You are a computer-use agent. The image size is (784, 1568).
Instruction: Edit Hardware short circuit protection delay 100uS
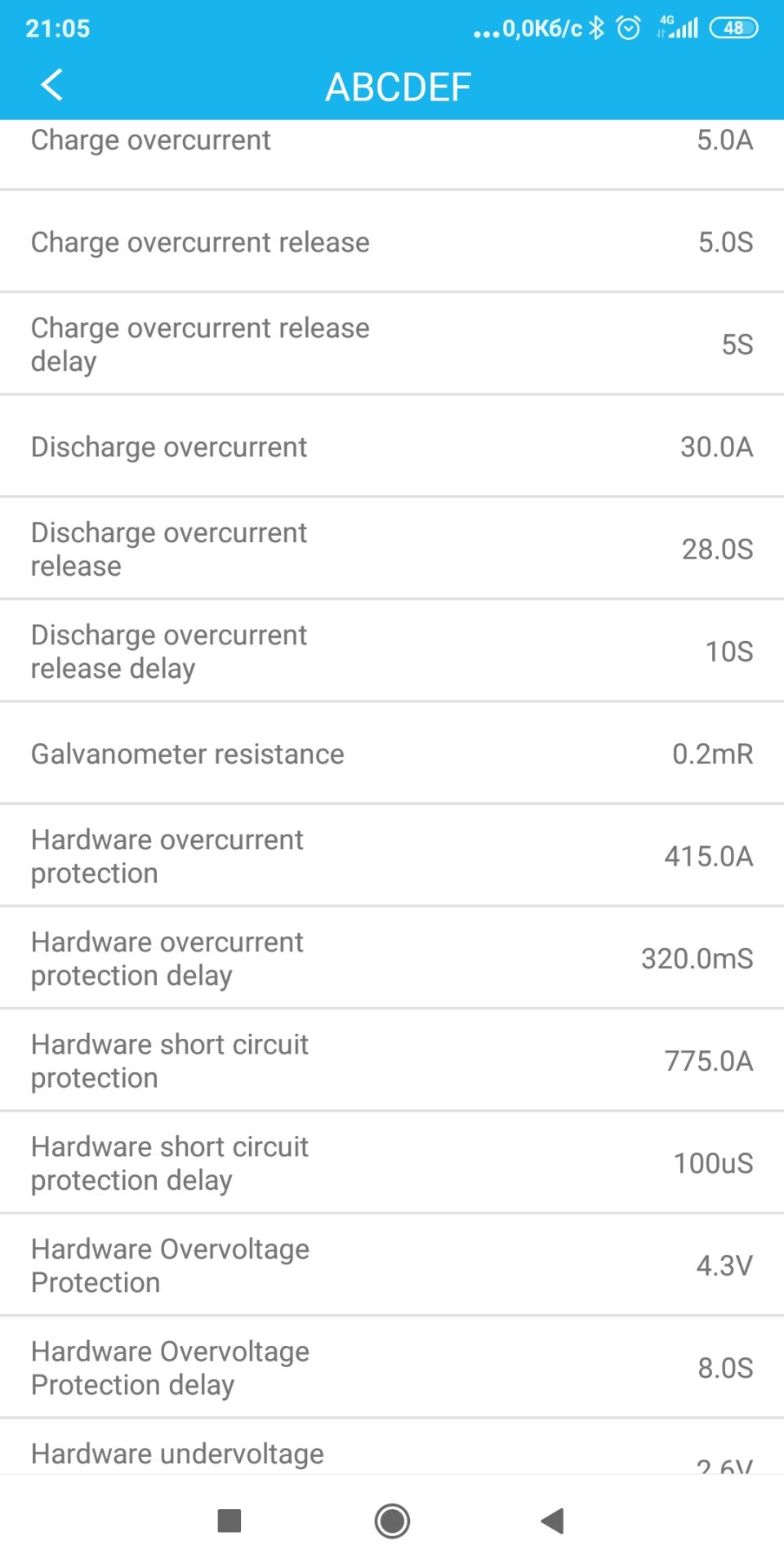point(392,1163)
